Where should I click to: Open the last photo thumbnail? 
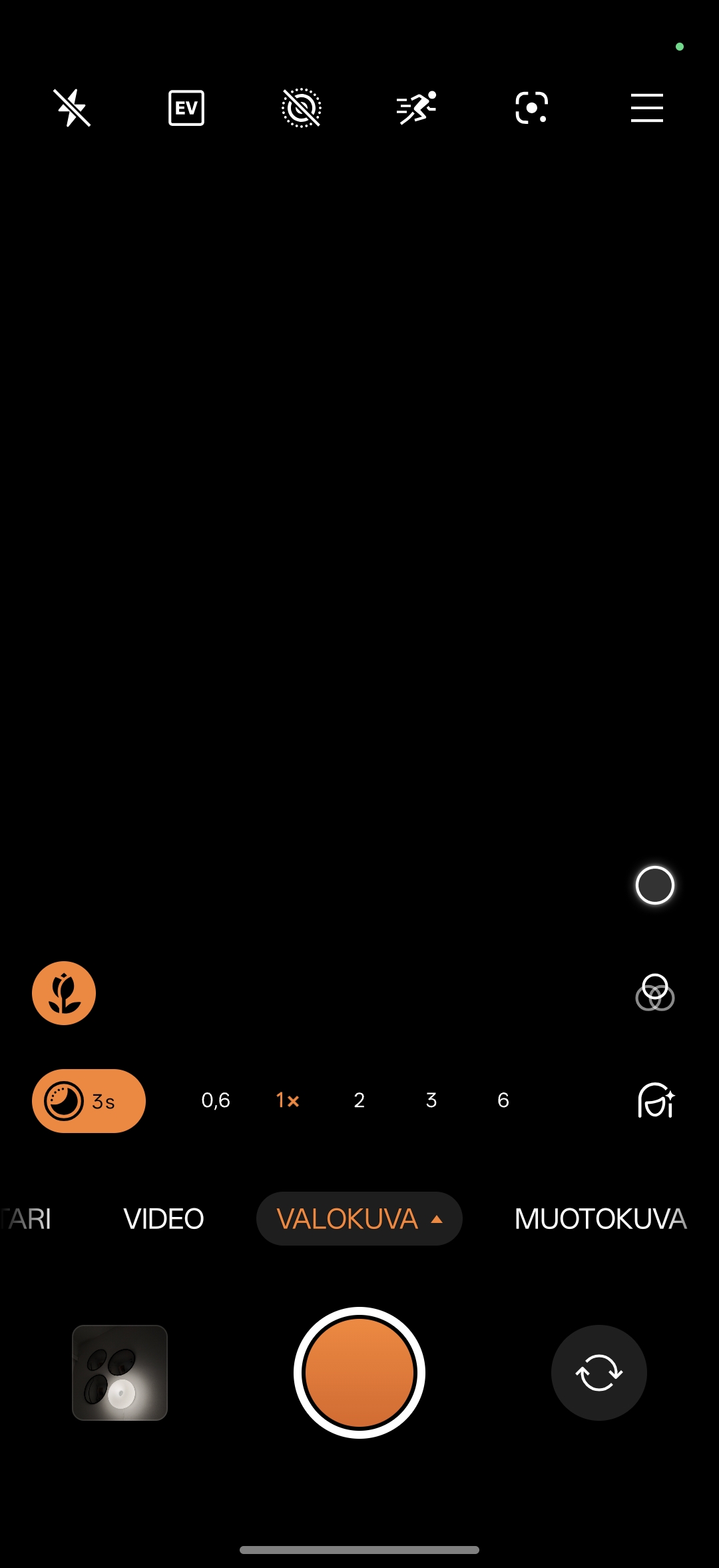pos(120,1372)
